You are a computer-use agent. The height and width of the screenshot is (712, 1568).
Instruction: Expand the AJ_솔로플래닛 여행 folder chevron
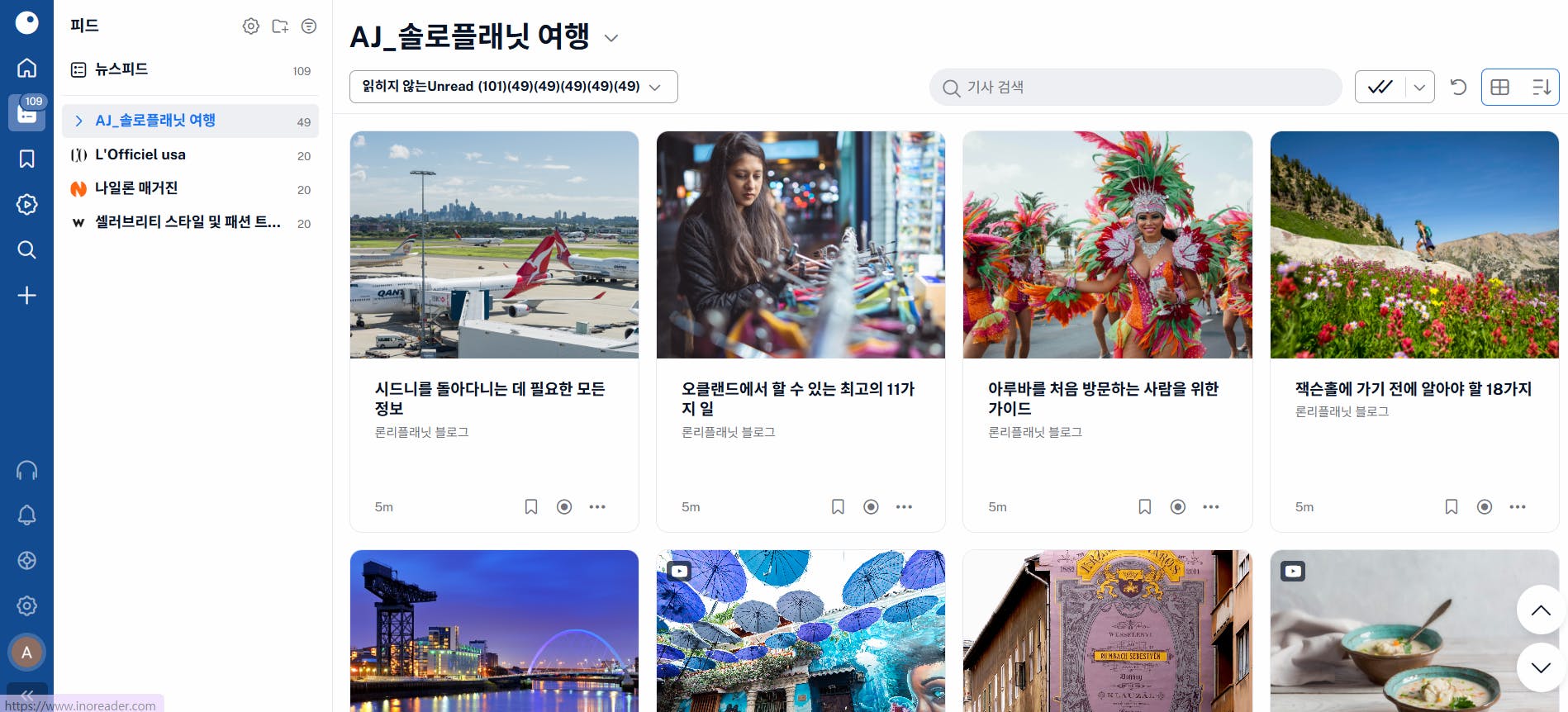pos(78,121)
